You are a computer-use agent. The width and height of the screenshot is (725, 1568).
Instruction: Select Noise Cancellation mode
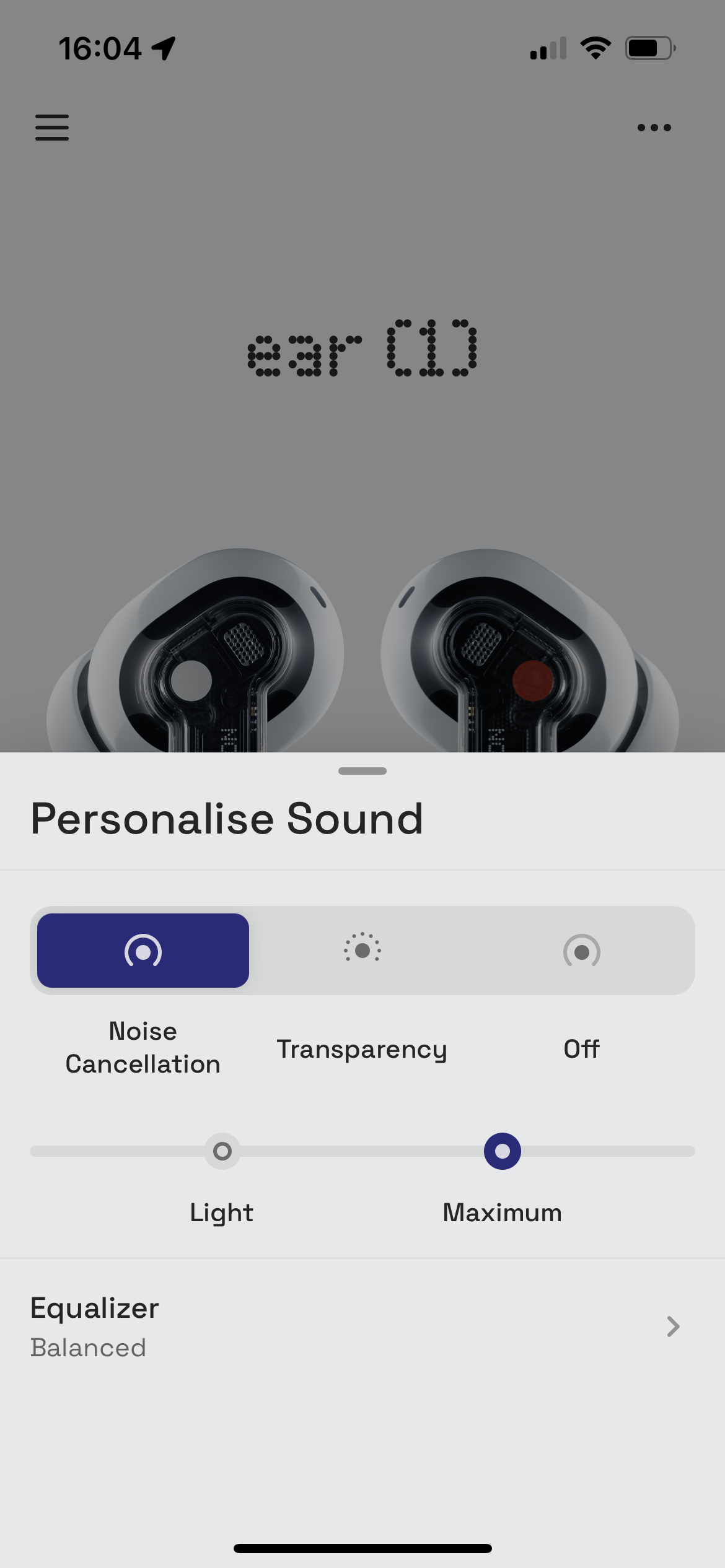point(143,951)
